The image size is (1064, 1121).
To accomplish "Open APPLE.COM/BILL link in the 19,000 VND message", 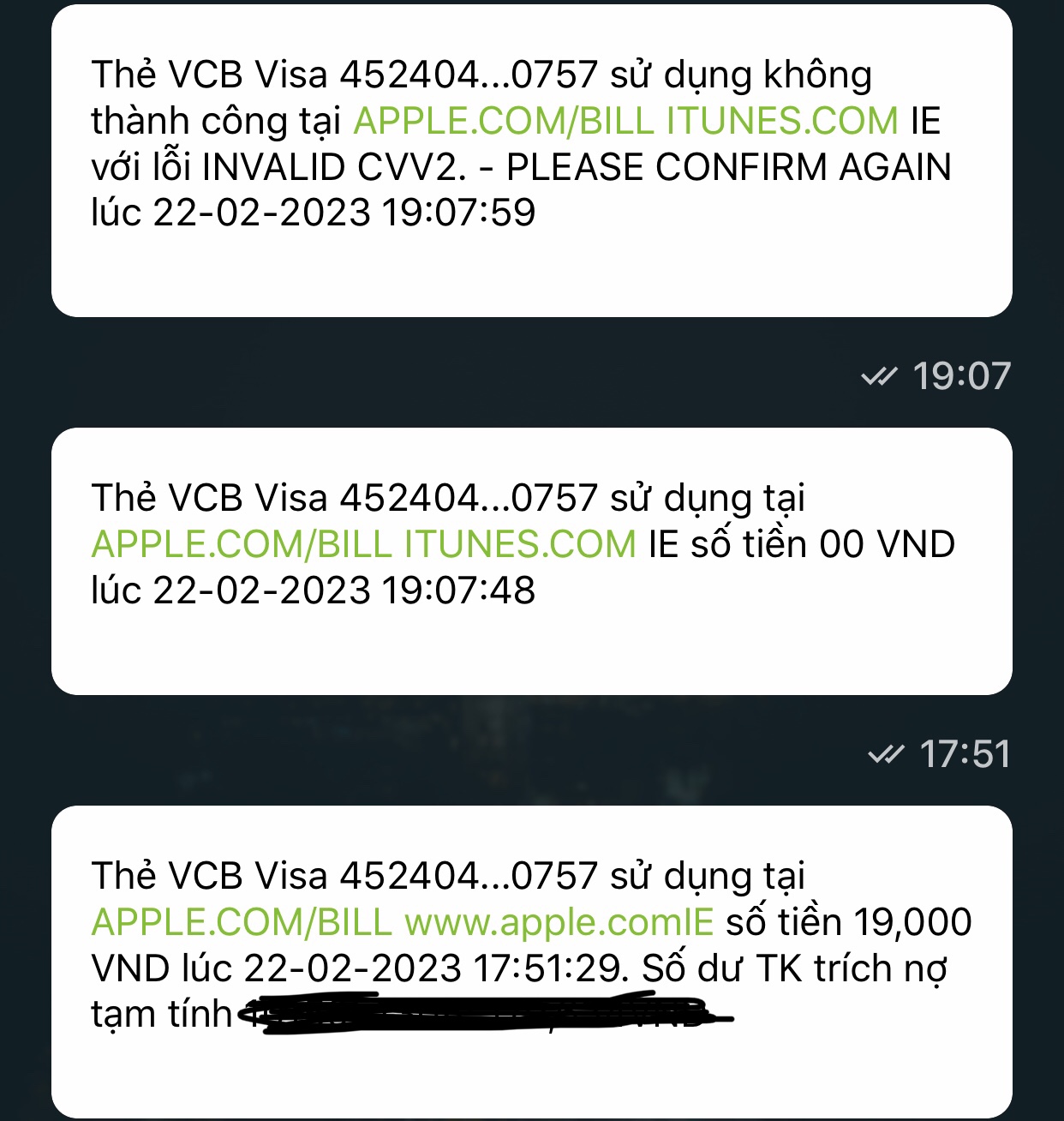I will pos(242,922).
